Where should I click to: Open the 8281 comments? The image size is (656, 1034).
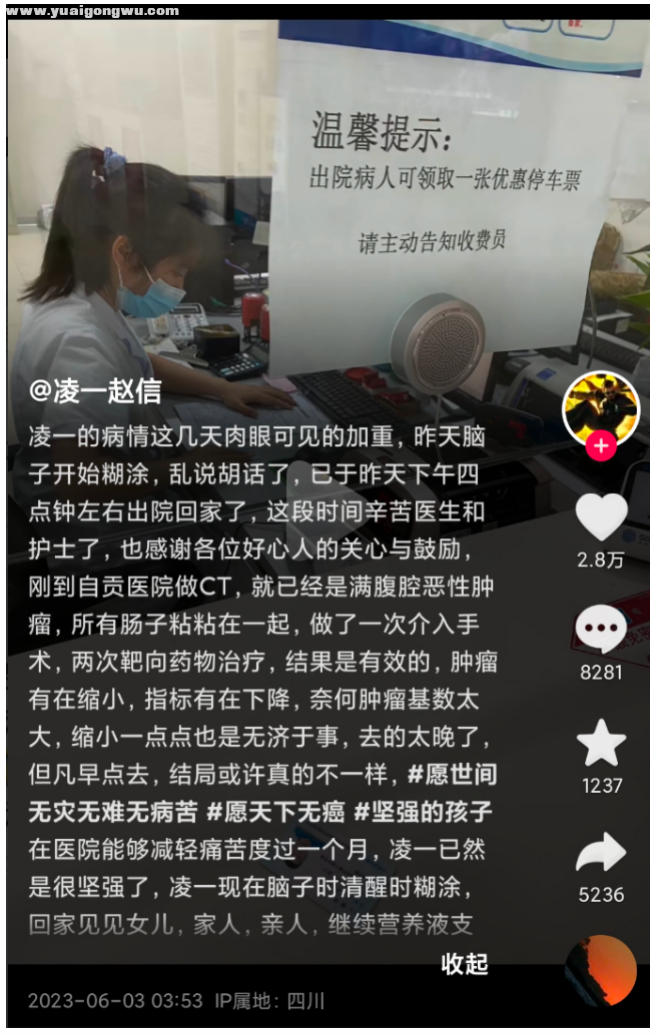(601, 631)
